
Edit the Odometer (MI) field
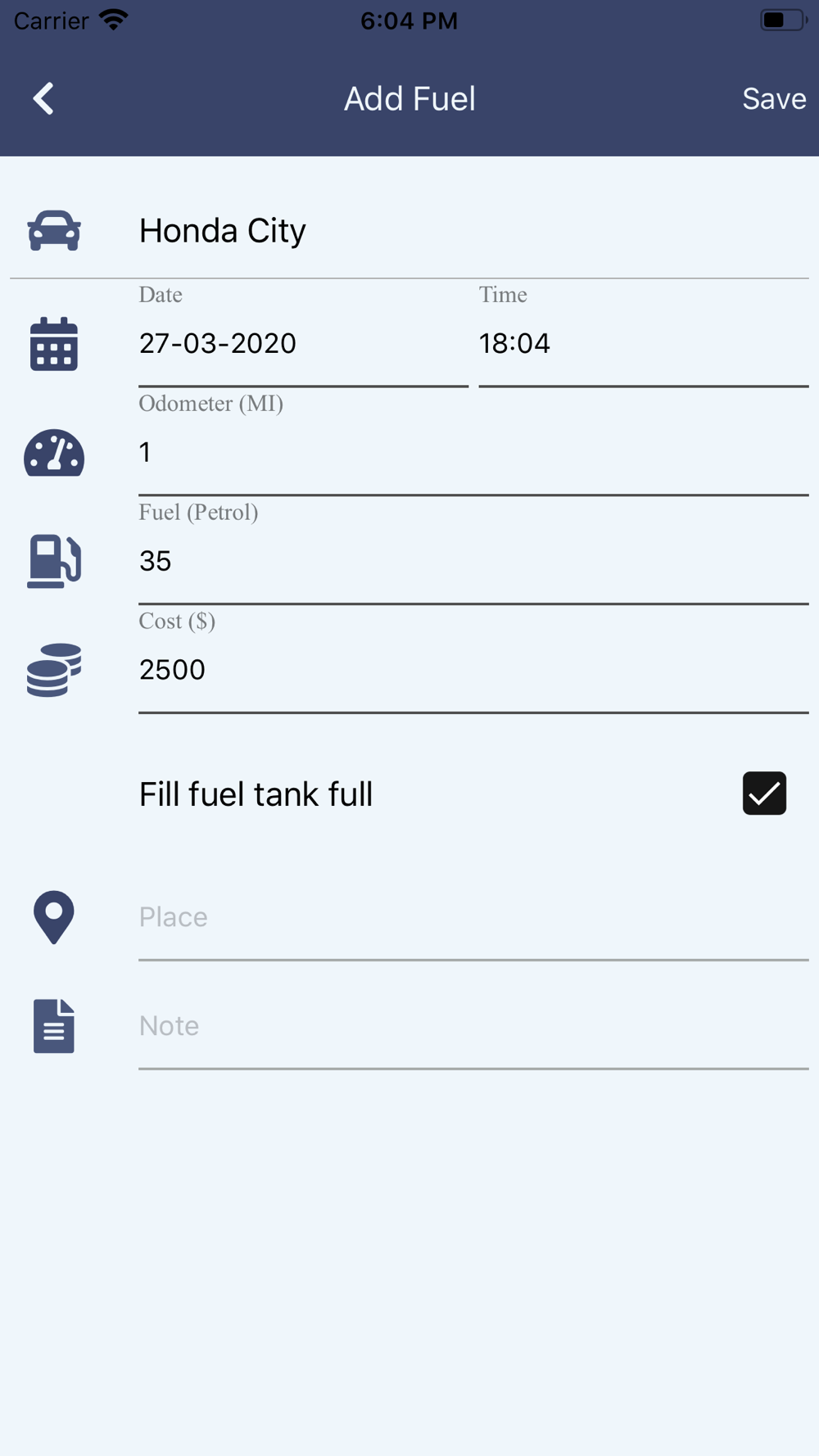click(472, 453)
